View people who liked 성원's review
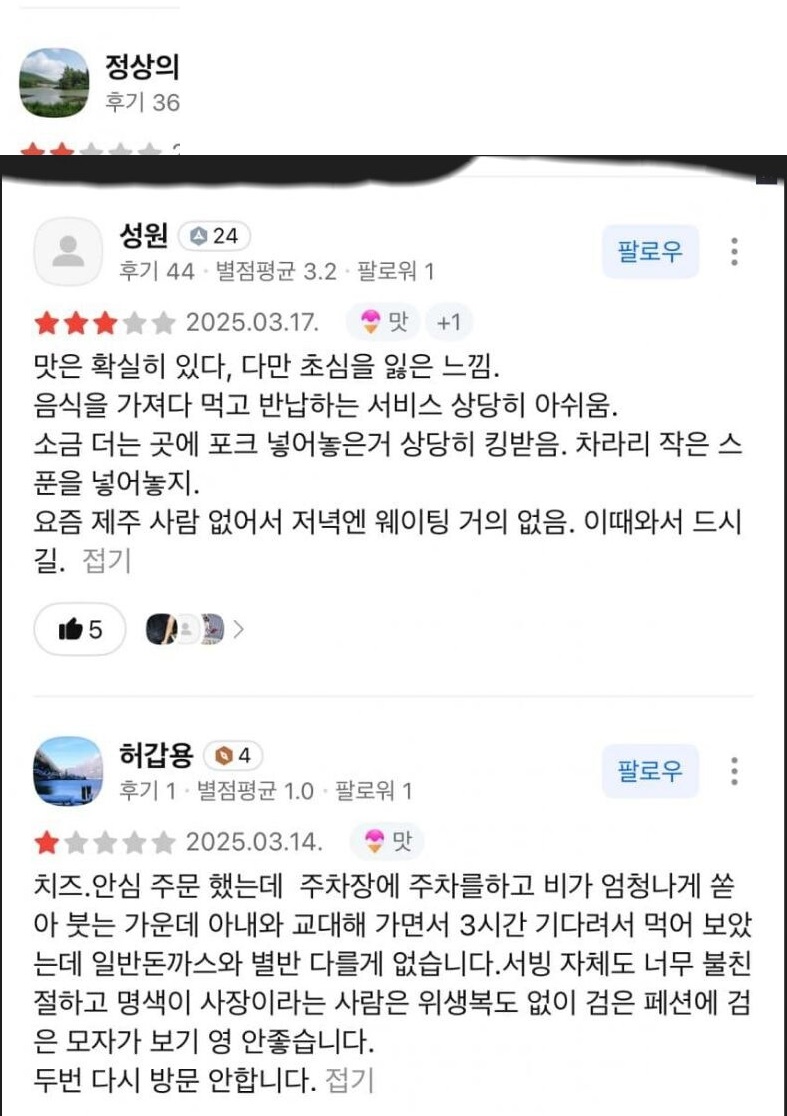The image size is (787, 1116). [195, 629]
